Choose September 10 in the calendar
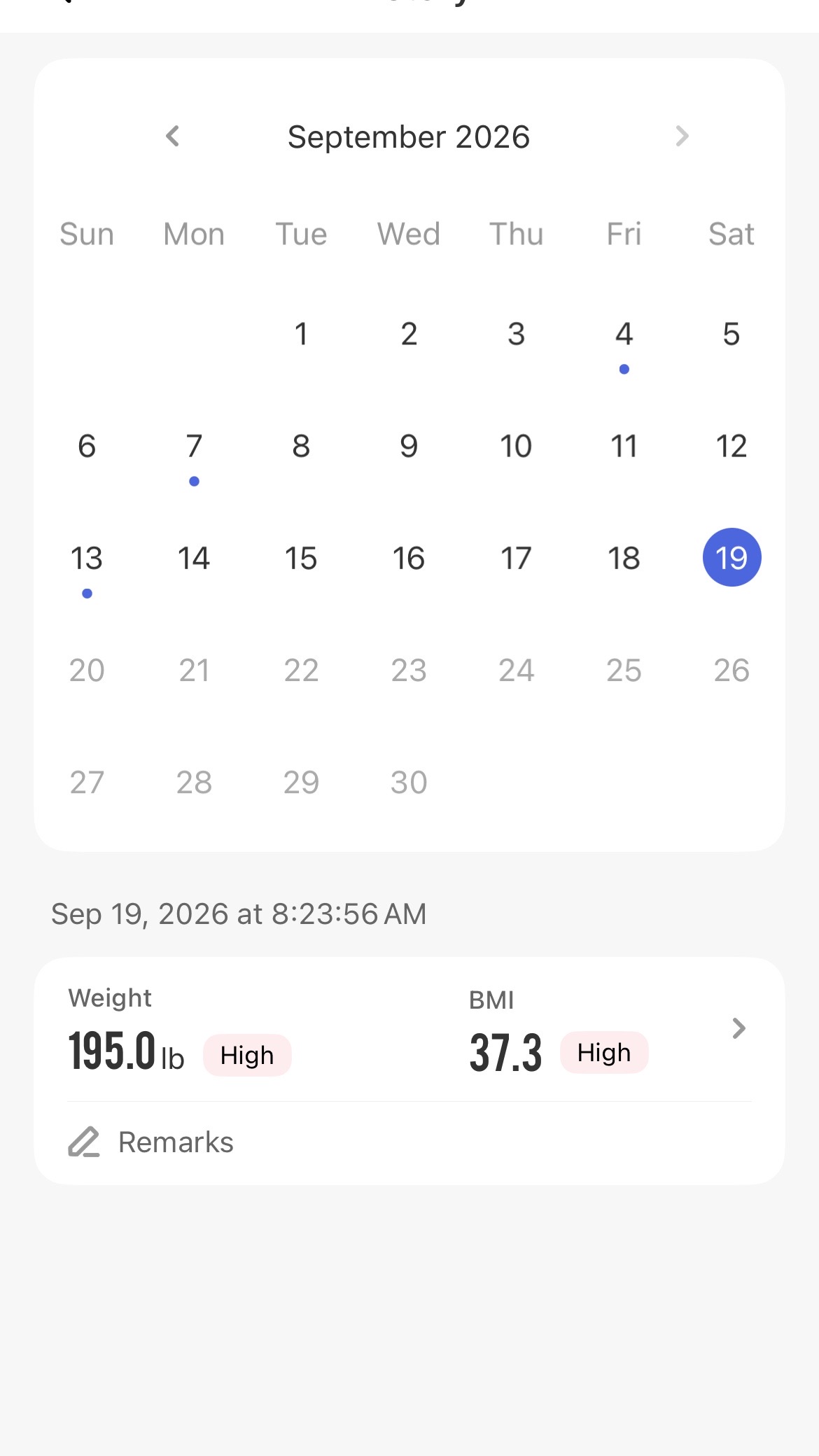Screen dimensions: 819x1456 [516, 447]
